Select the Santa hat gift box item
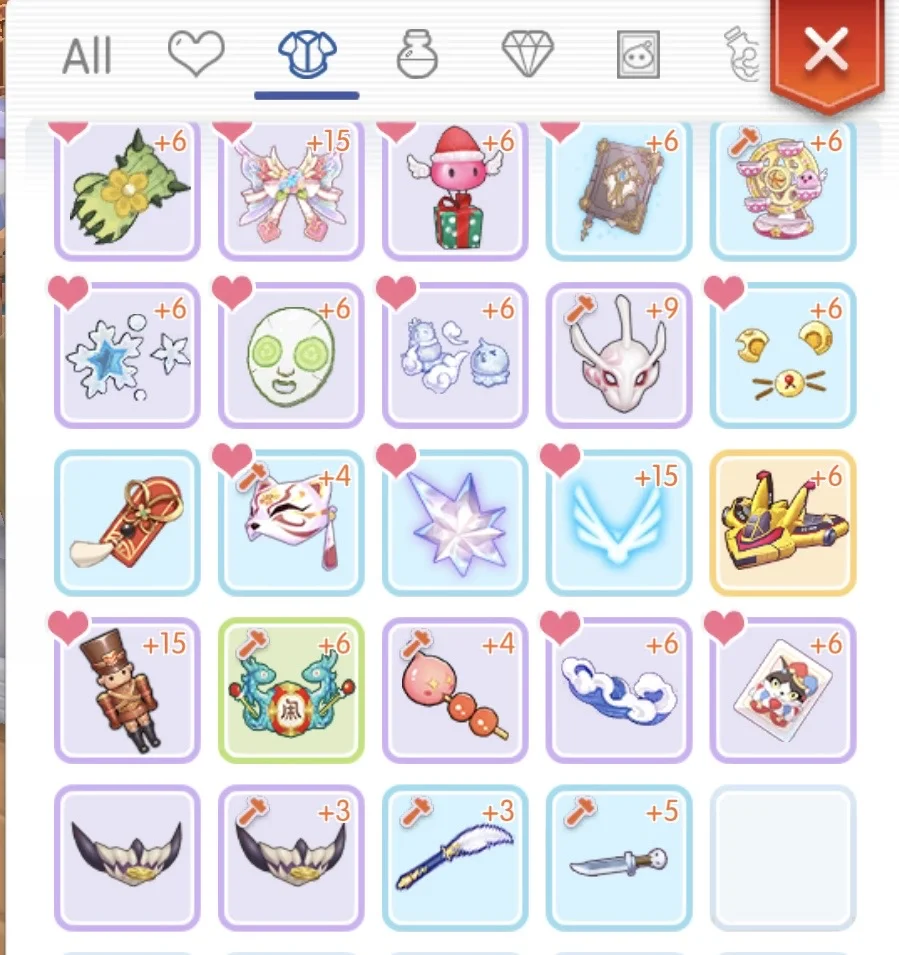Screen dimensions: 899x955 (x=455, y=189)
